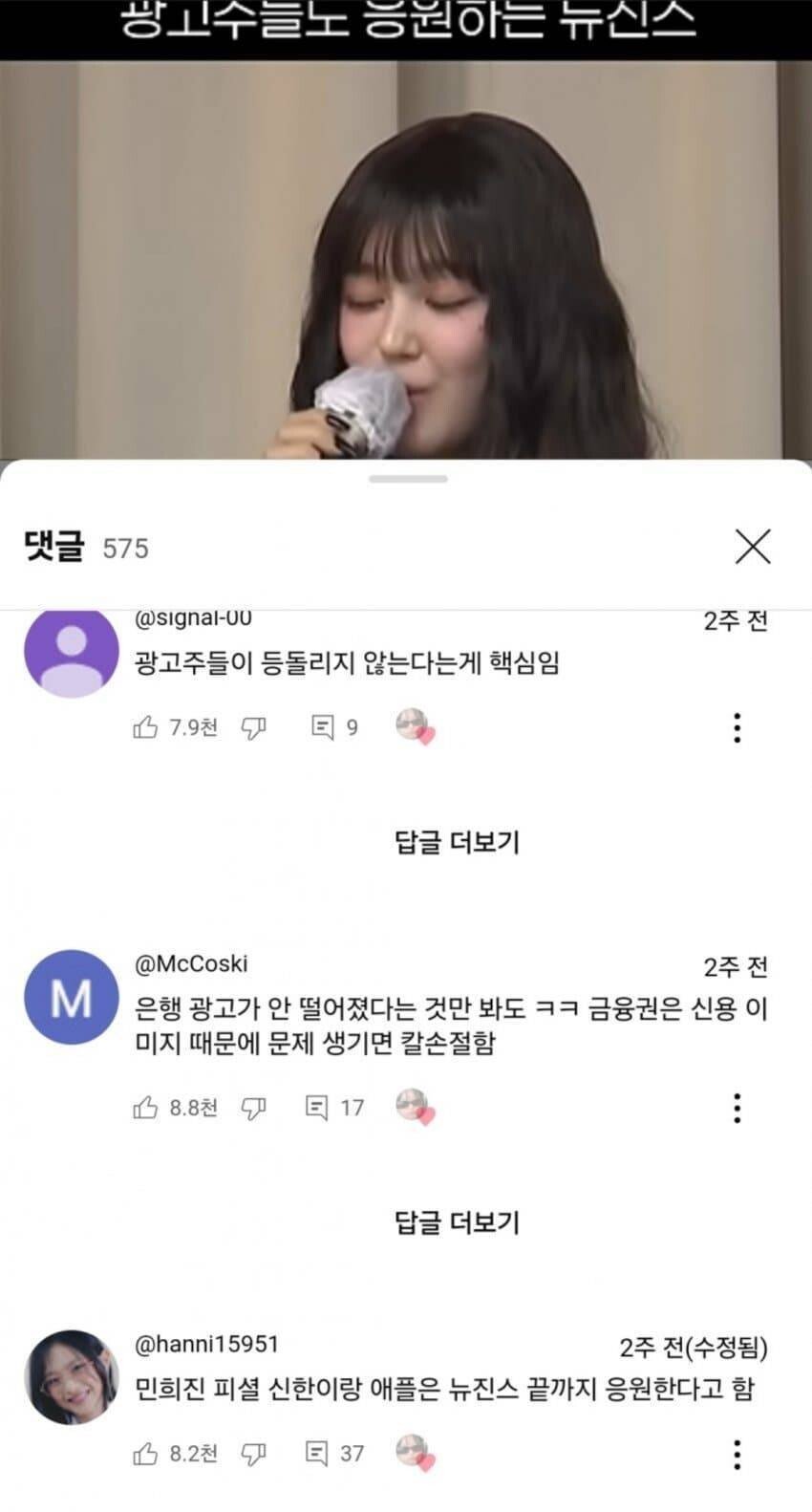The image size is (812, 1512).
Task: View the 37 replies to @hanni15951
Action: pyautogui.click(x=334, y=1454)
